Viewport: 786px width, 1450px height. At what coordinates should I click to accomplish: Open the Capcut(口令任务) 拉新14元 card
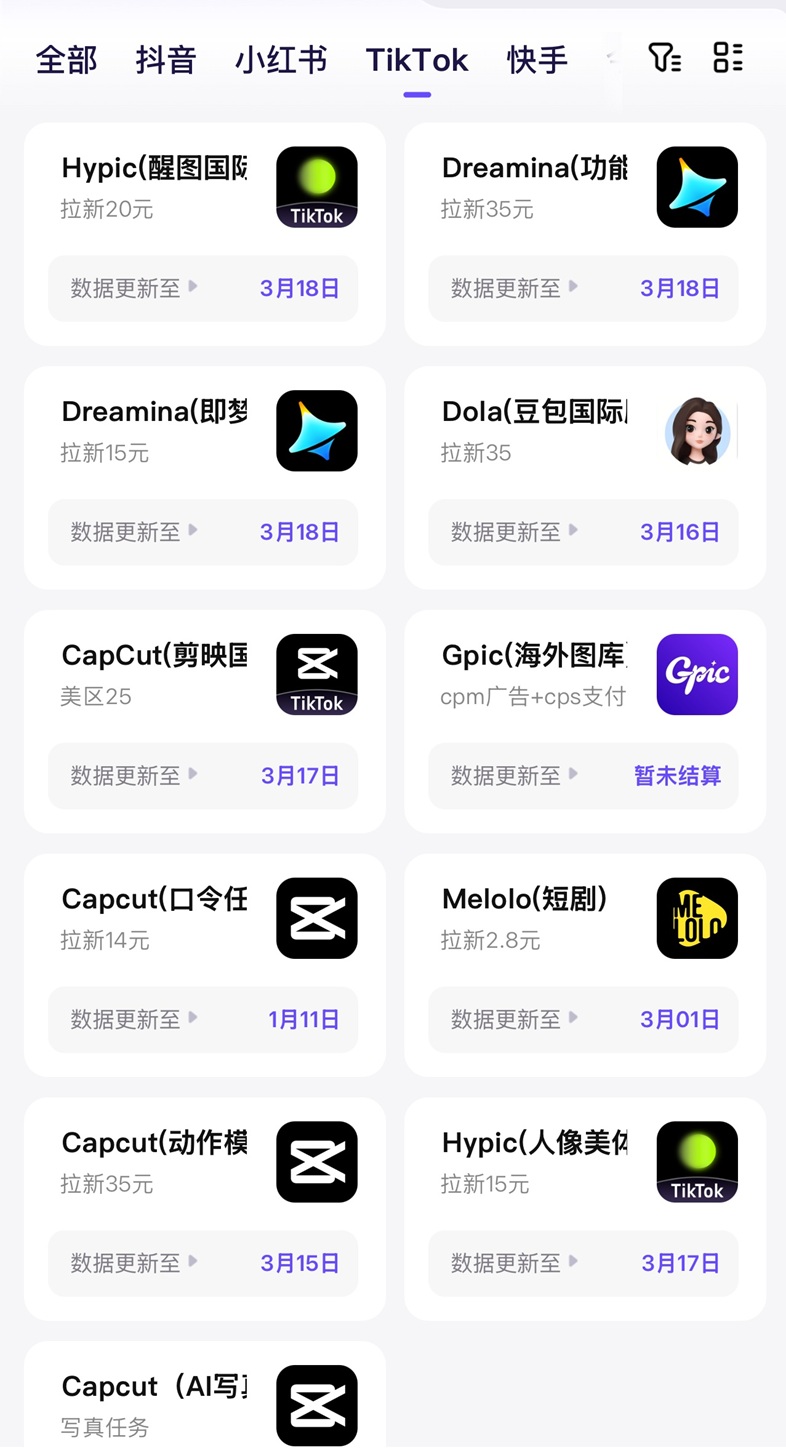(204, 965)
